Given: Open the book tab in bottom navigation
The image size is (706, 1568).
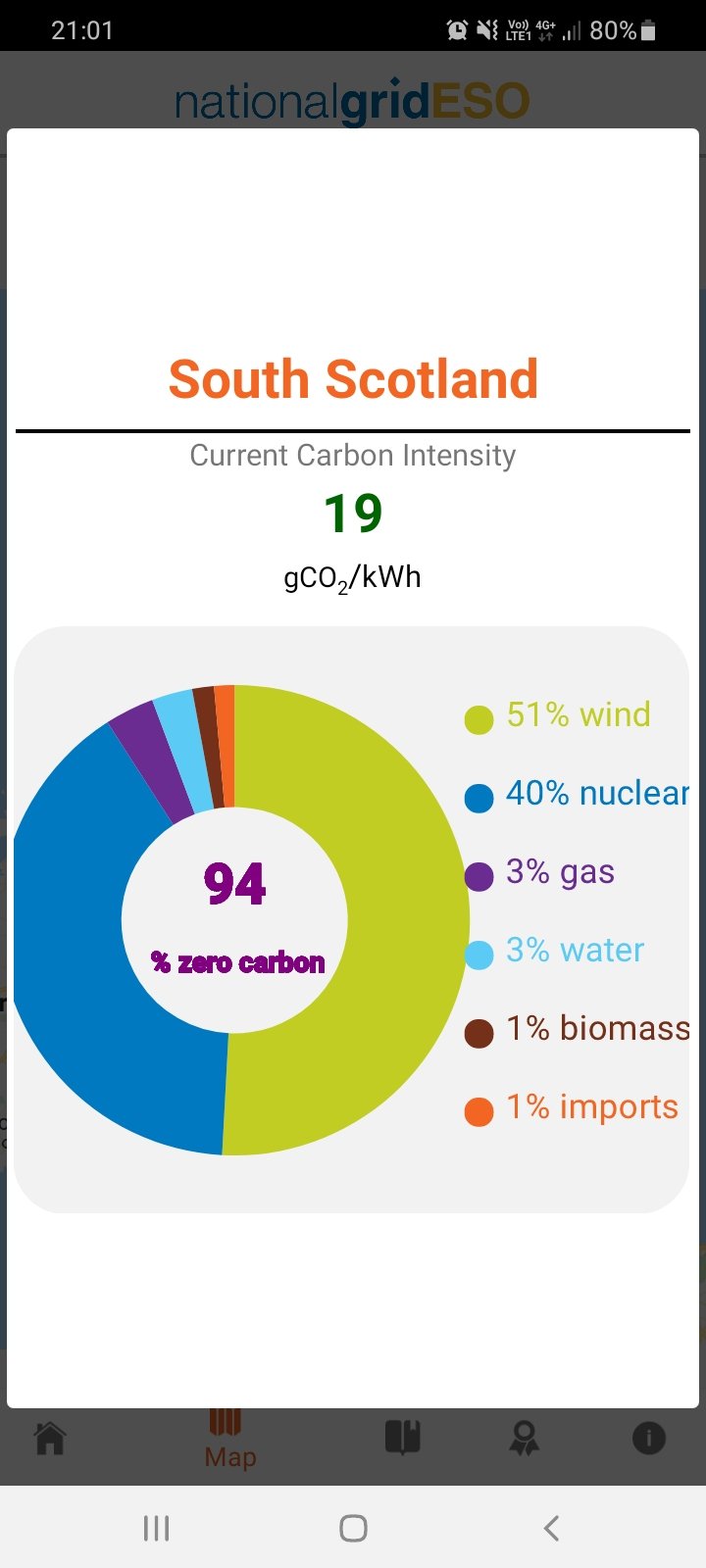Looking at the screenshot, I should [403, 1438].
